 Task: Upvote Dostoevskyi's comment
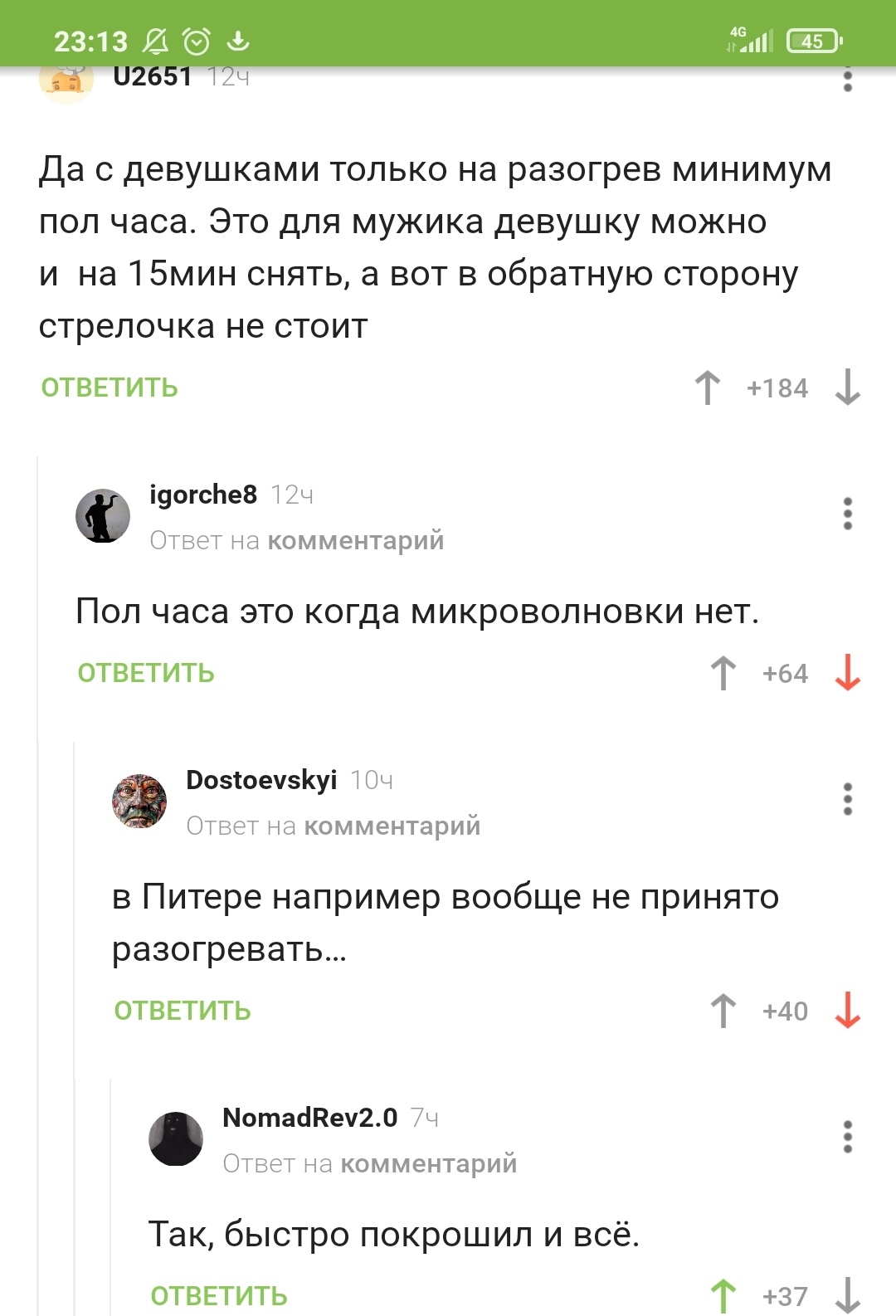723,1011
